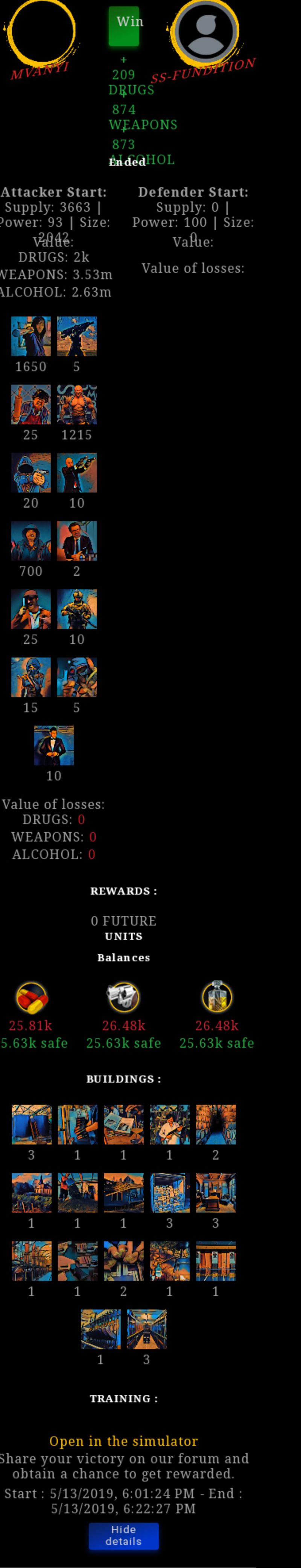Tap the Hide details button
This screenshot has width=301, height=1568.
point(124,1535)
